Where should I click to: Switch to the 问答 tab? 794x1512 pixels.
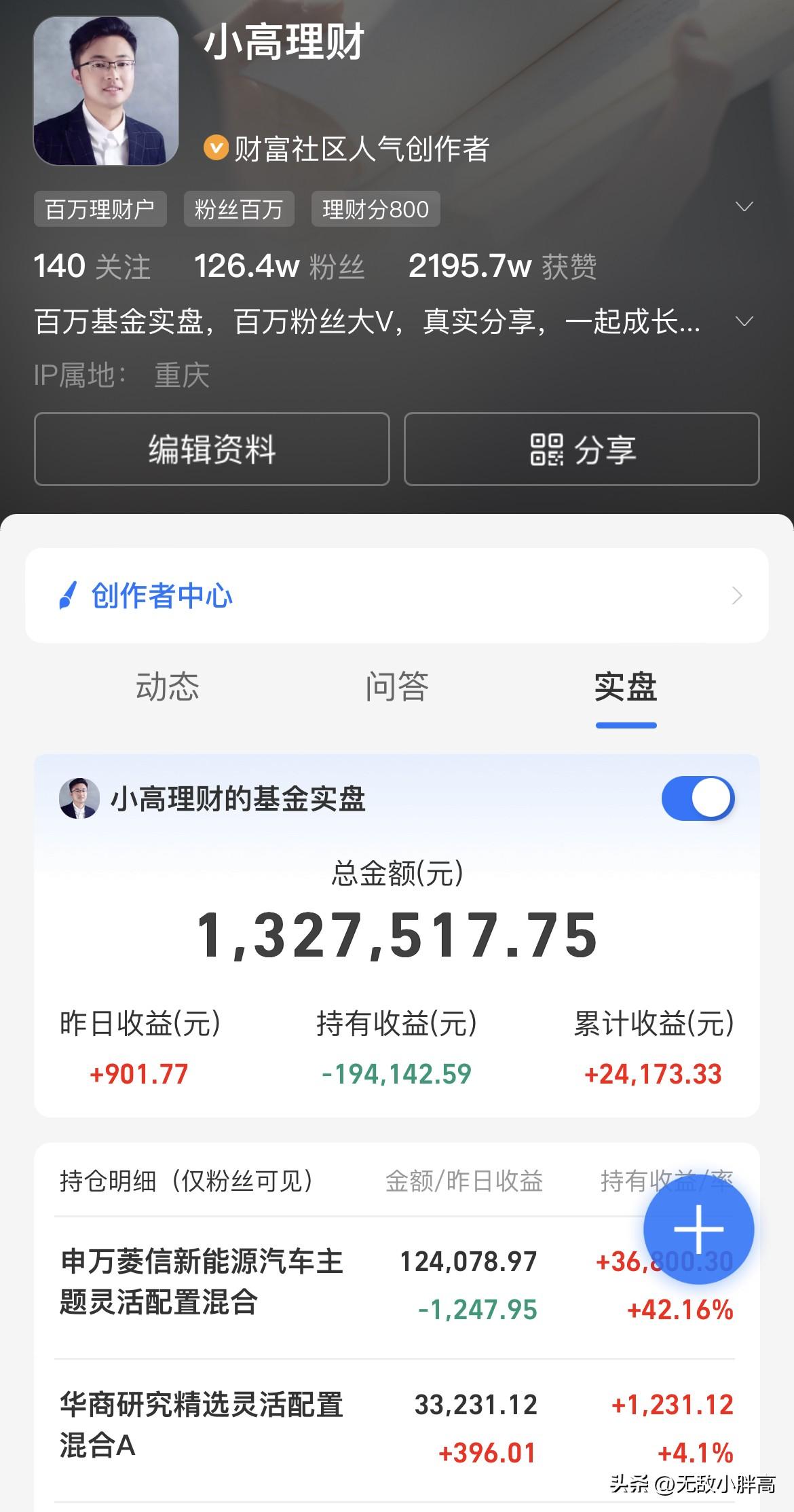tap(397, 686)
